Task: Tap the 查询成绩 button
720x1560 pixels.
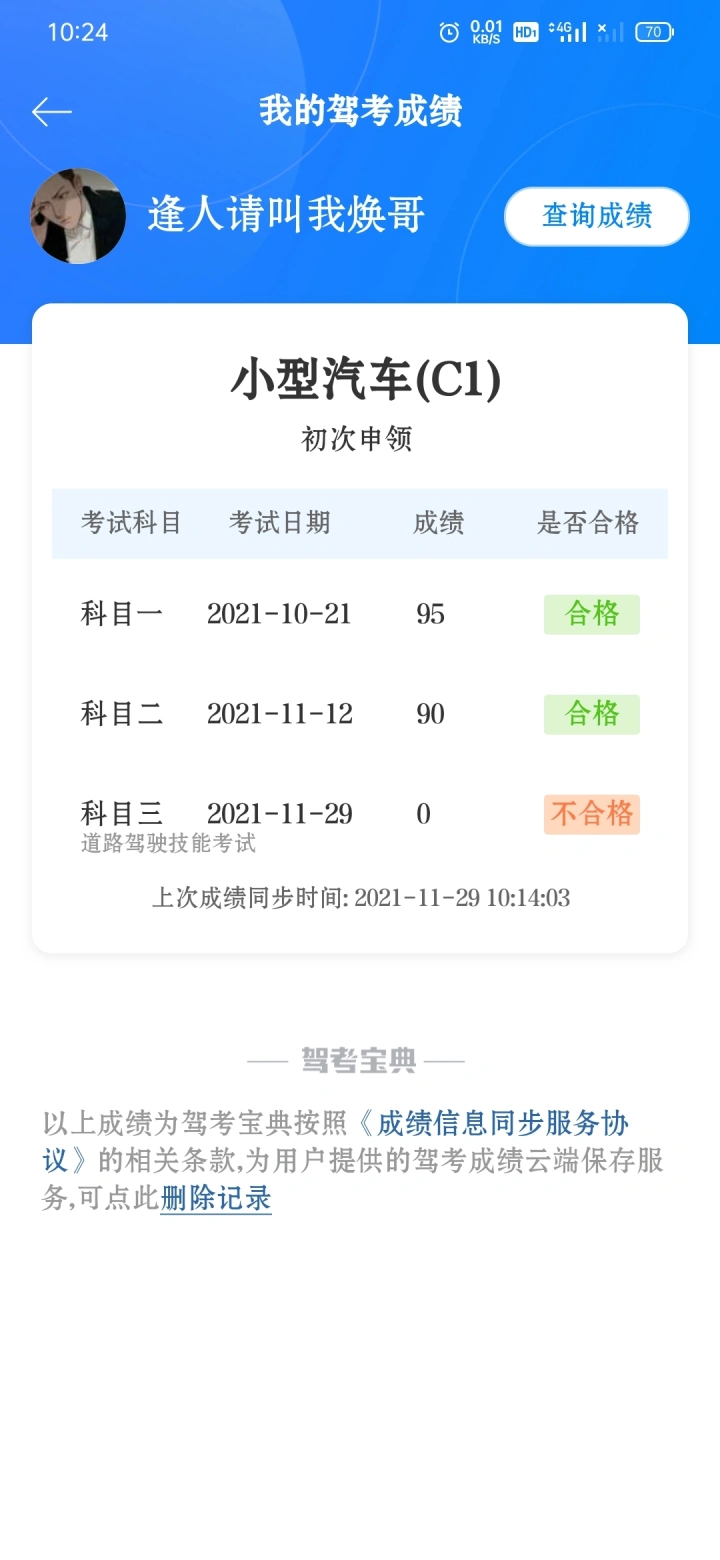Action: coord(597,216)
